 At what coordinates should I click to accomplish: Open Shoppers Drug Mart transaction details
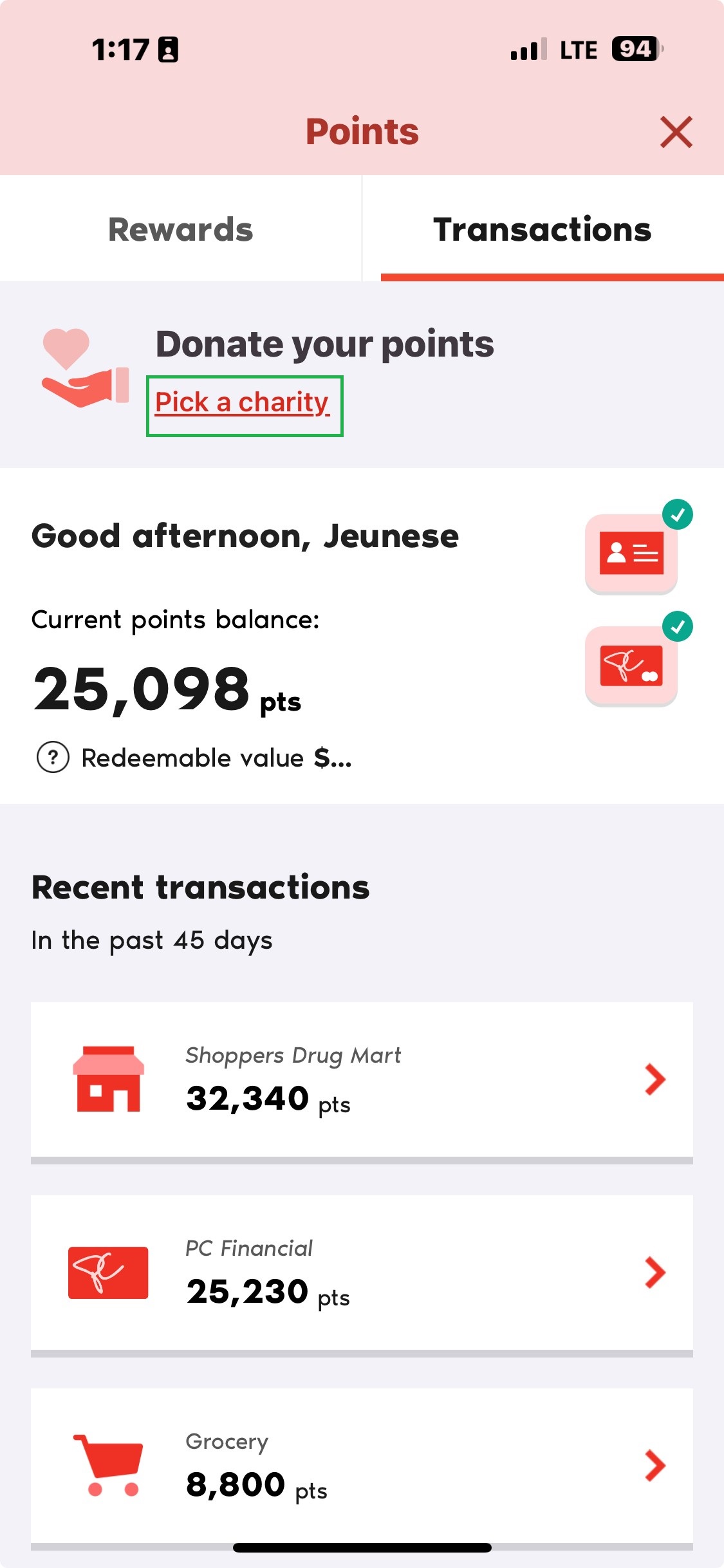pos(362,1079)
